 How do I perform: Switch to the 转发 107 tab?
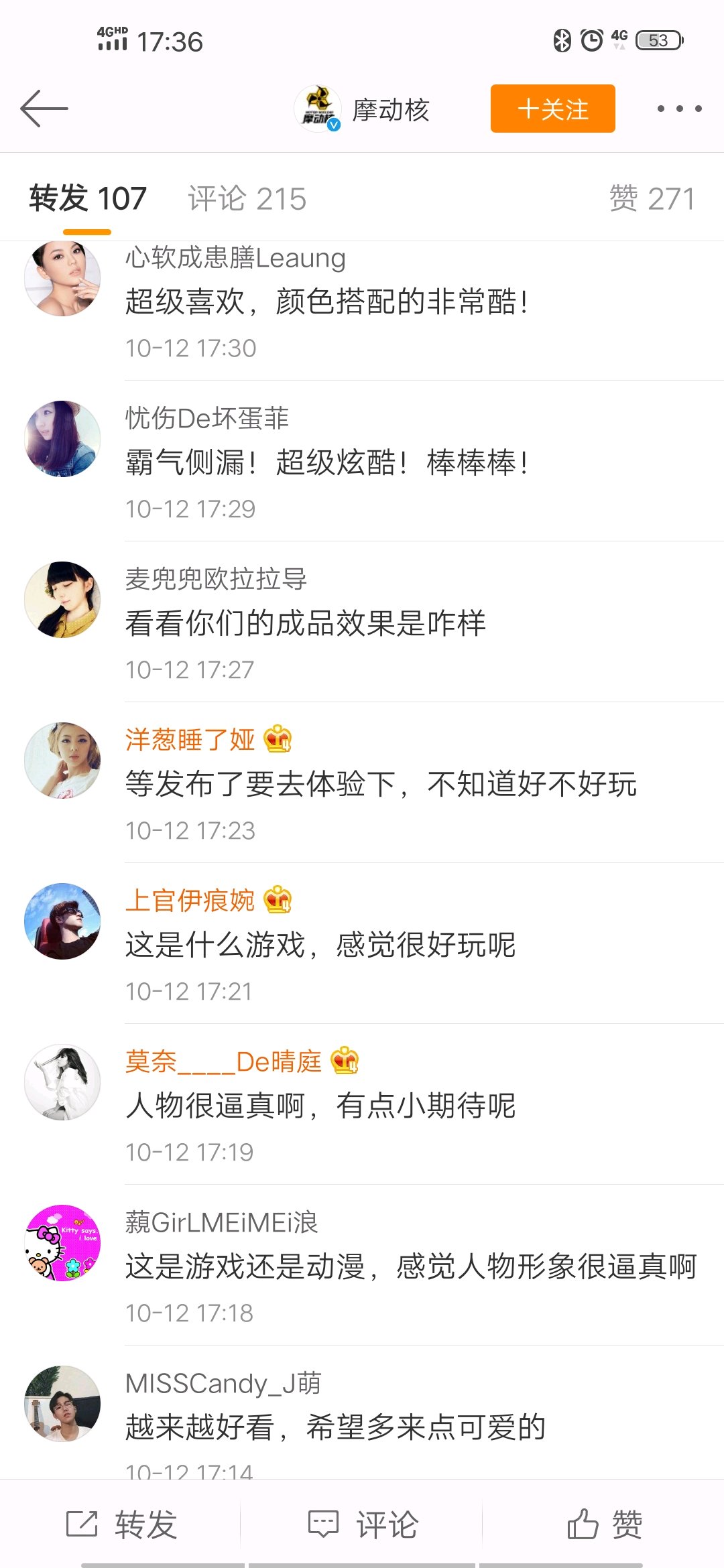88,198
